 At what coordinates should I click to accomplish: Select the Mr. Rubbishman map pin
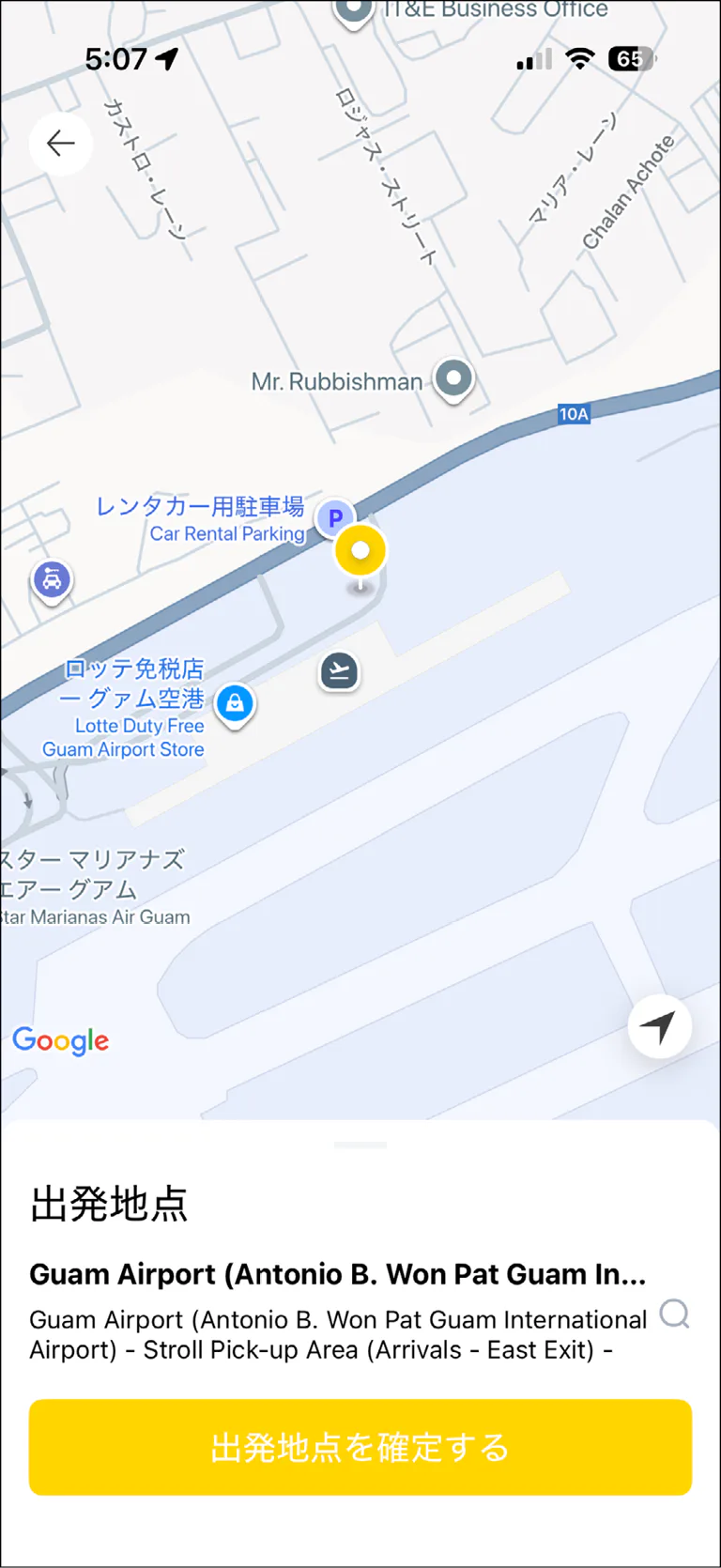[x=453, y=379]
